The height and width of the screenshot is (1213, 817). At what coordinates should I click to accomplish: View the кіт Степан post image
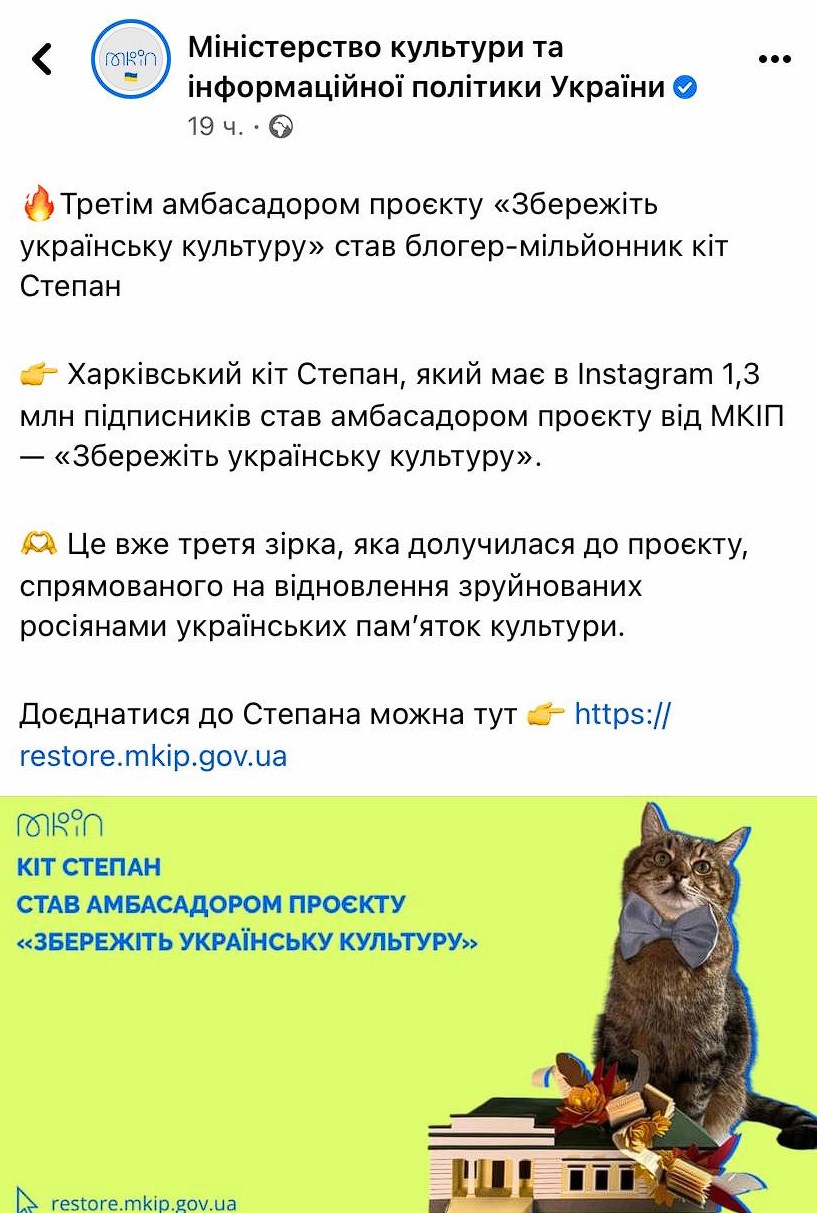point(408,1004)
